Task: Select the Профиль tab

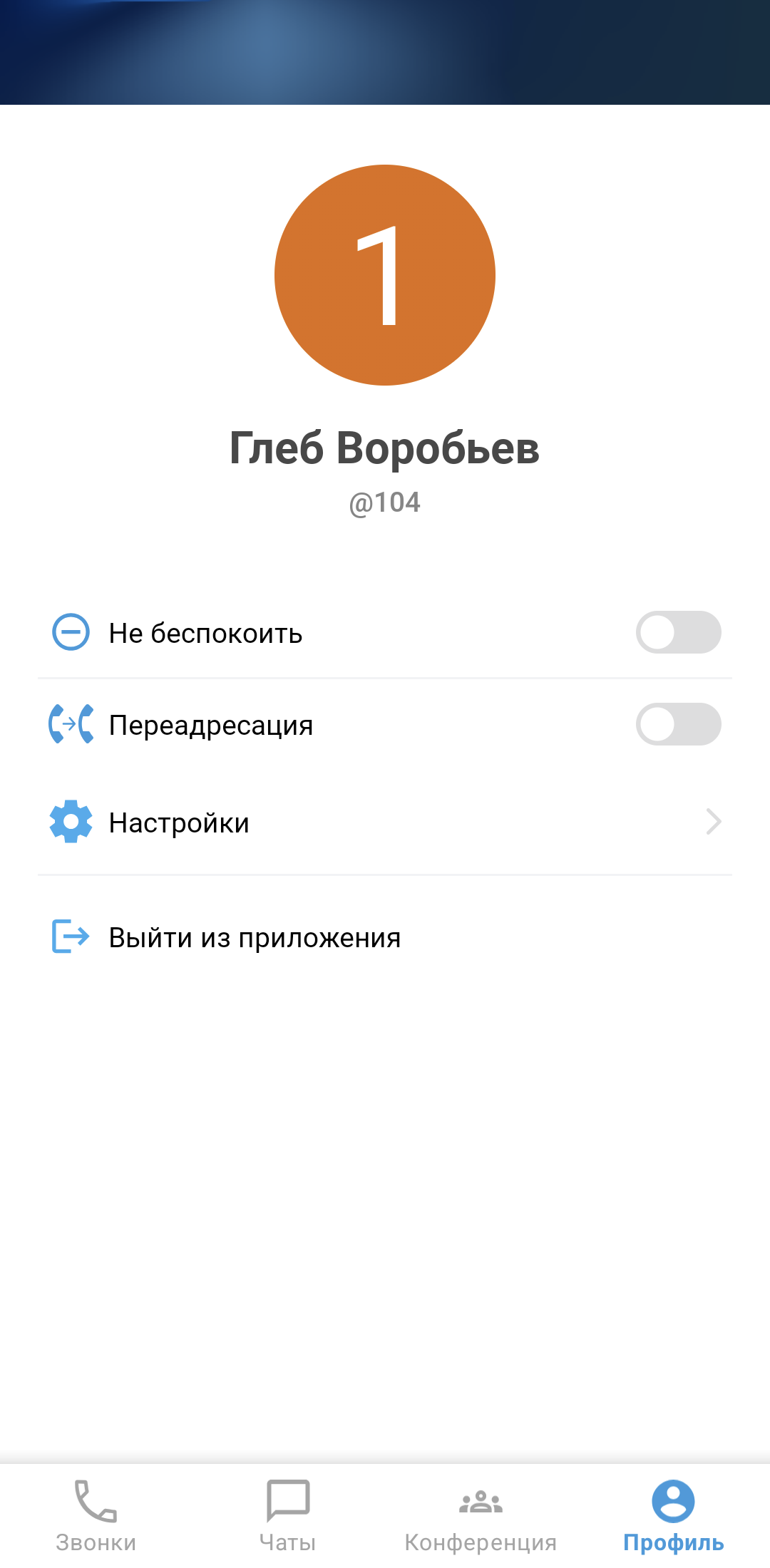Action: click(673, 1515)
